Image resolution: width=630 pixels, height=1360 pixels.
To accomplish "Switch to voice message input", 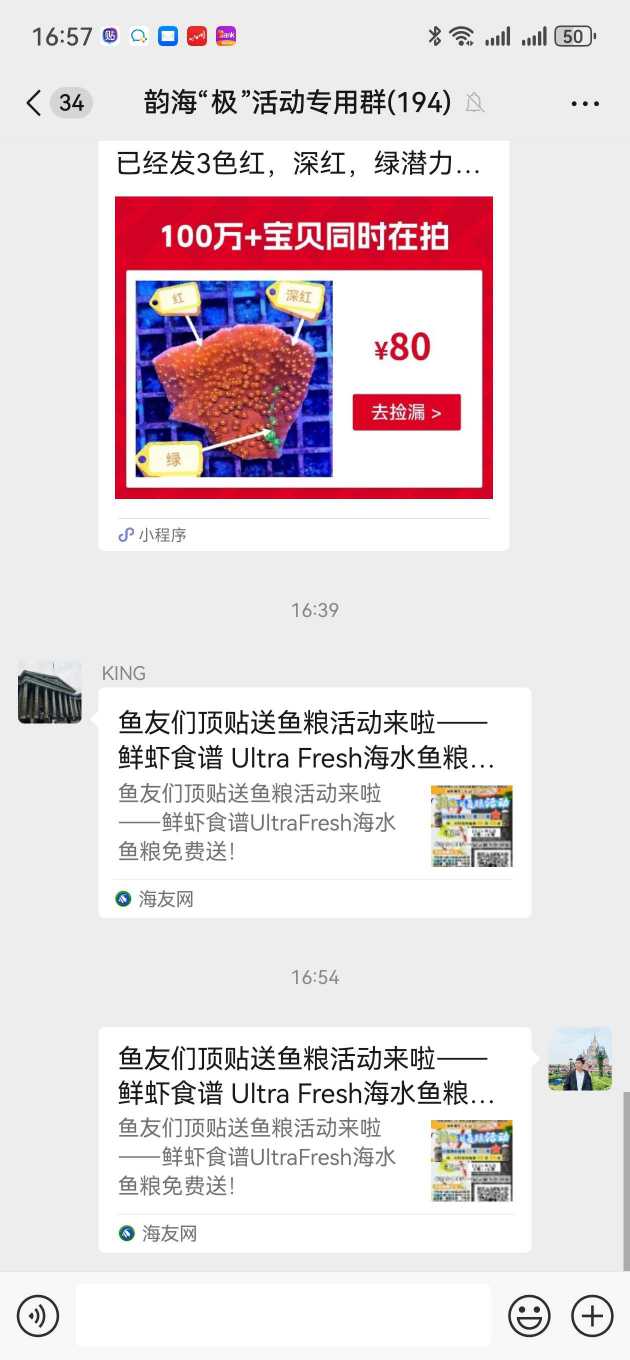I will (38, 1315).
